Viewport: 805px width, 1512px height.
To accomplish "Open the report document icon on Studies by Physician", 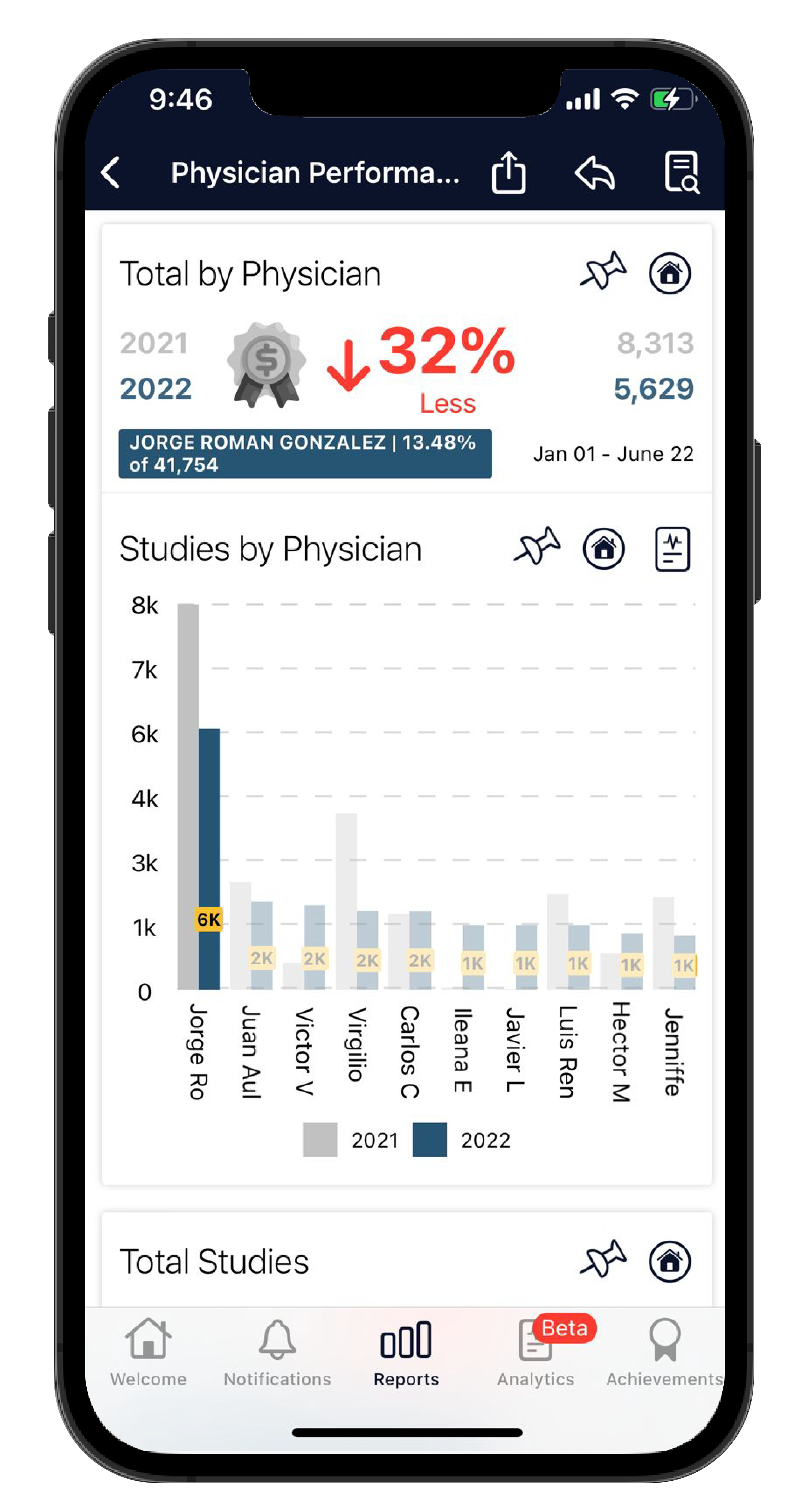I will [x=672, y=549].
